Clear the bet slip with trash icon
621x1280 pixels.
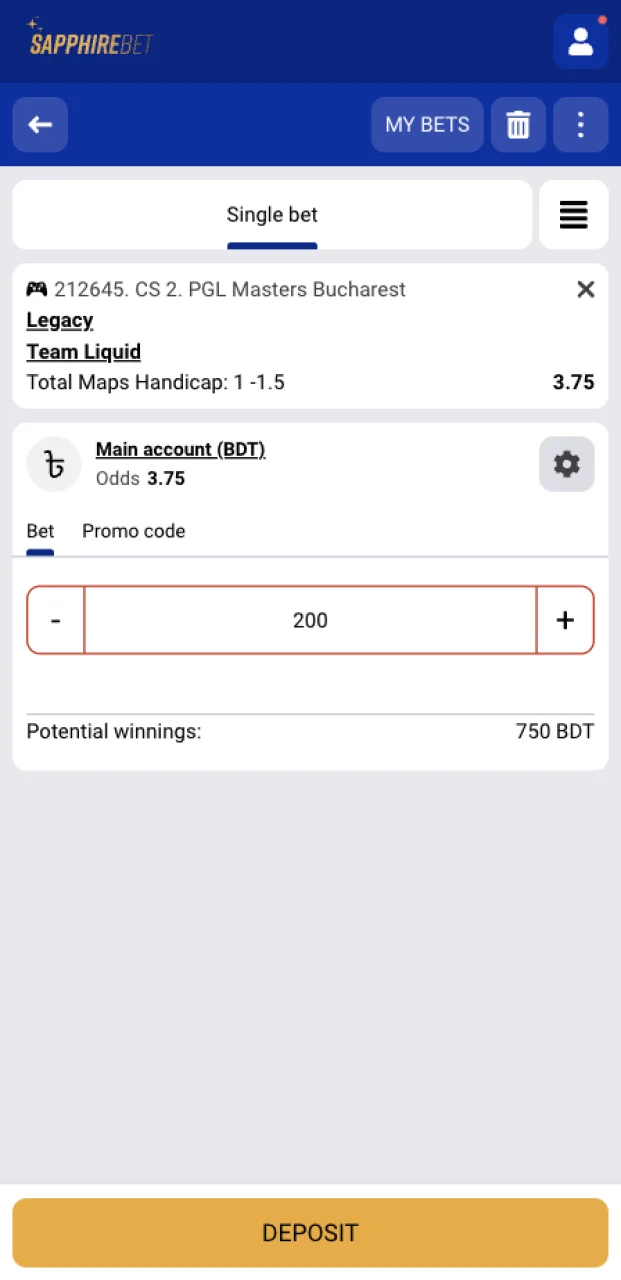[518, 125]
